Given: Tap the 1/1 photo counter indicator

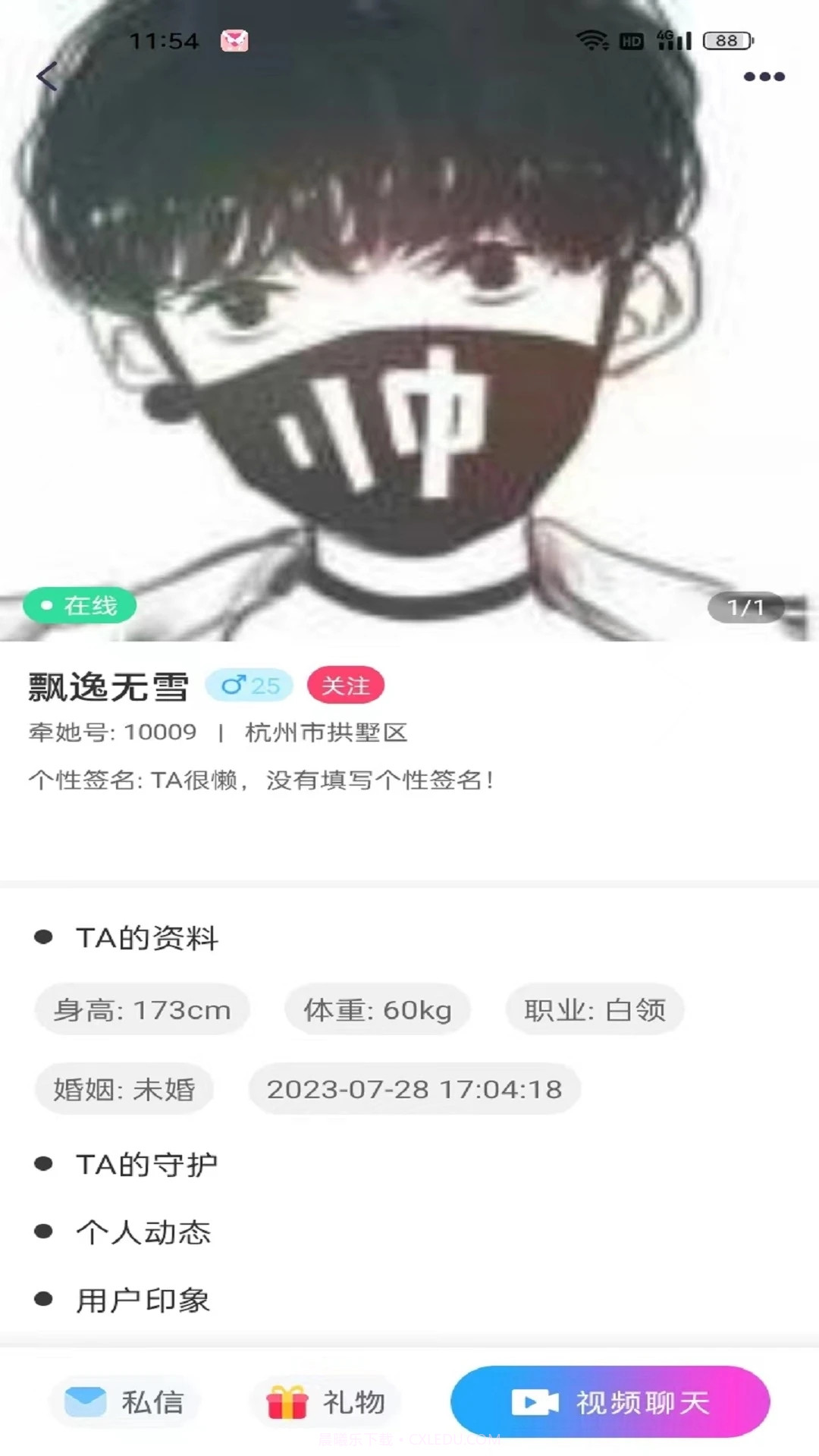Looking at the screenshot, I should (748, 607).
